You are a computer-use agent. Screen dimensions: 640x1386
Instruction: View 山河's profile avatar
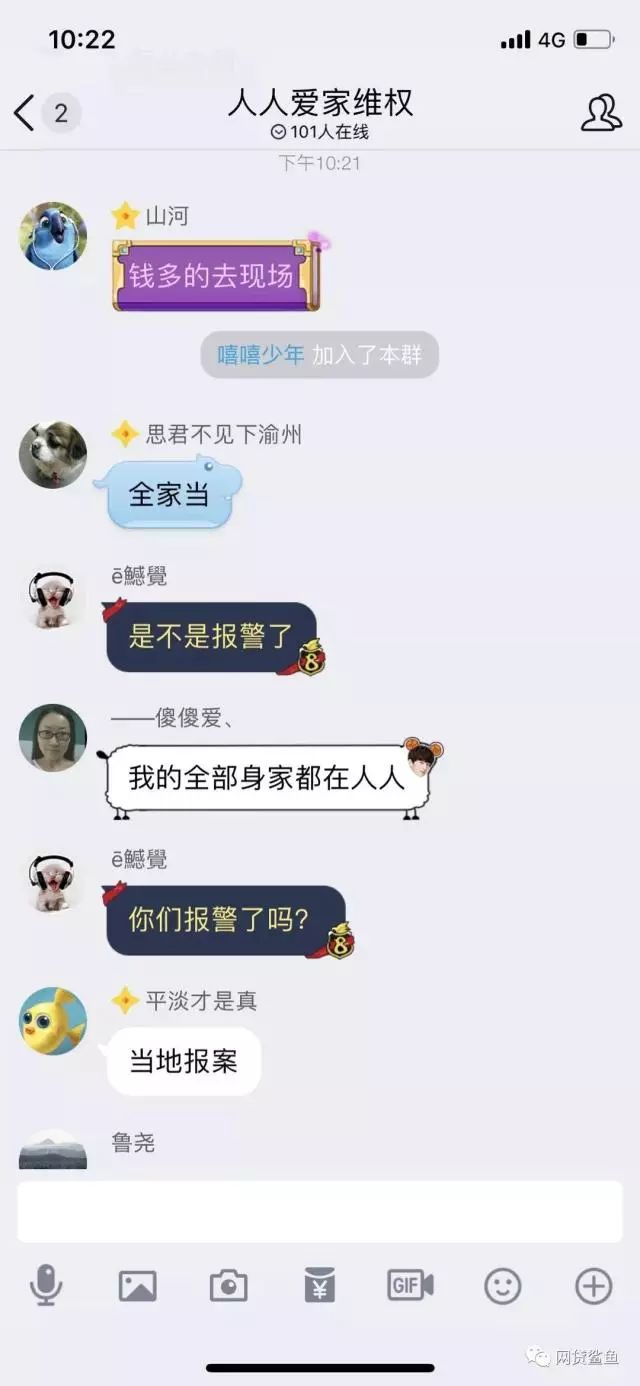(53, 236)
